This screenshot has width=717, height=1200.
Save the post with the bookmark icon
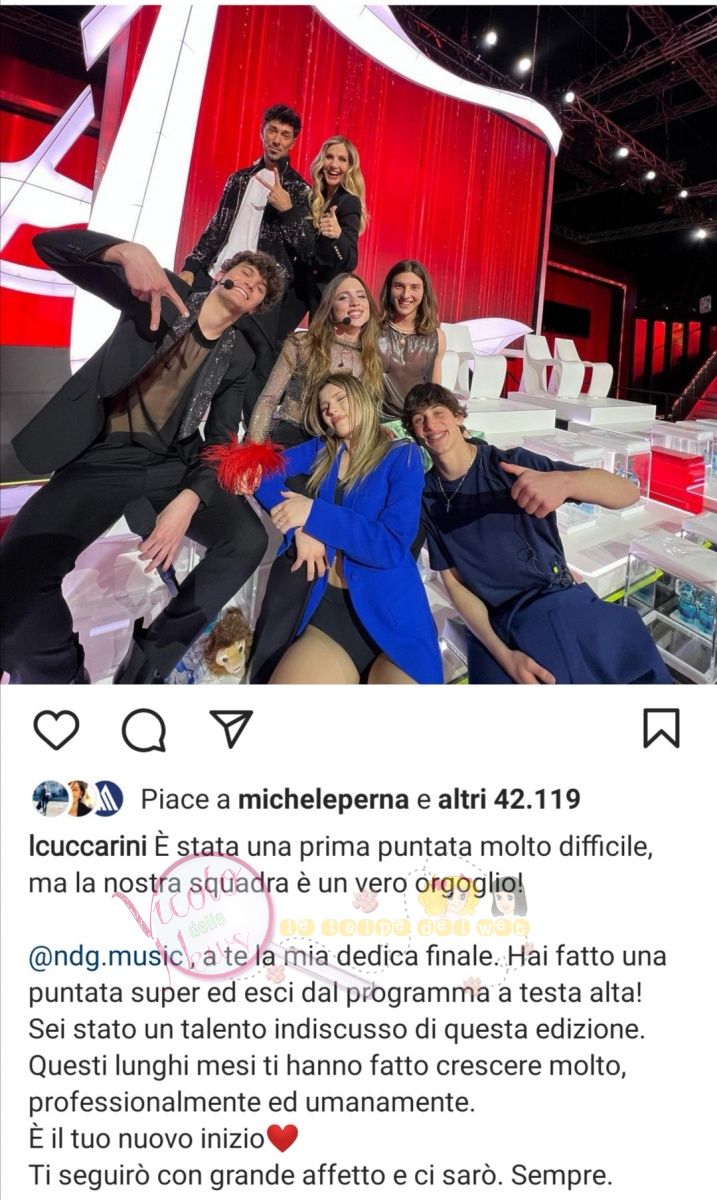661,729
